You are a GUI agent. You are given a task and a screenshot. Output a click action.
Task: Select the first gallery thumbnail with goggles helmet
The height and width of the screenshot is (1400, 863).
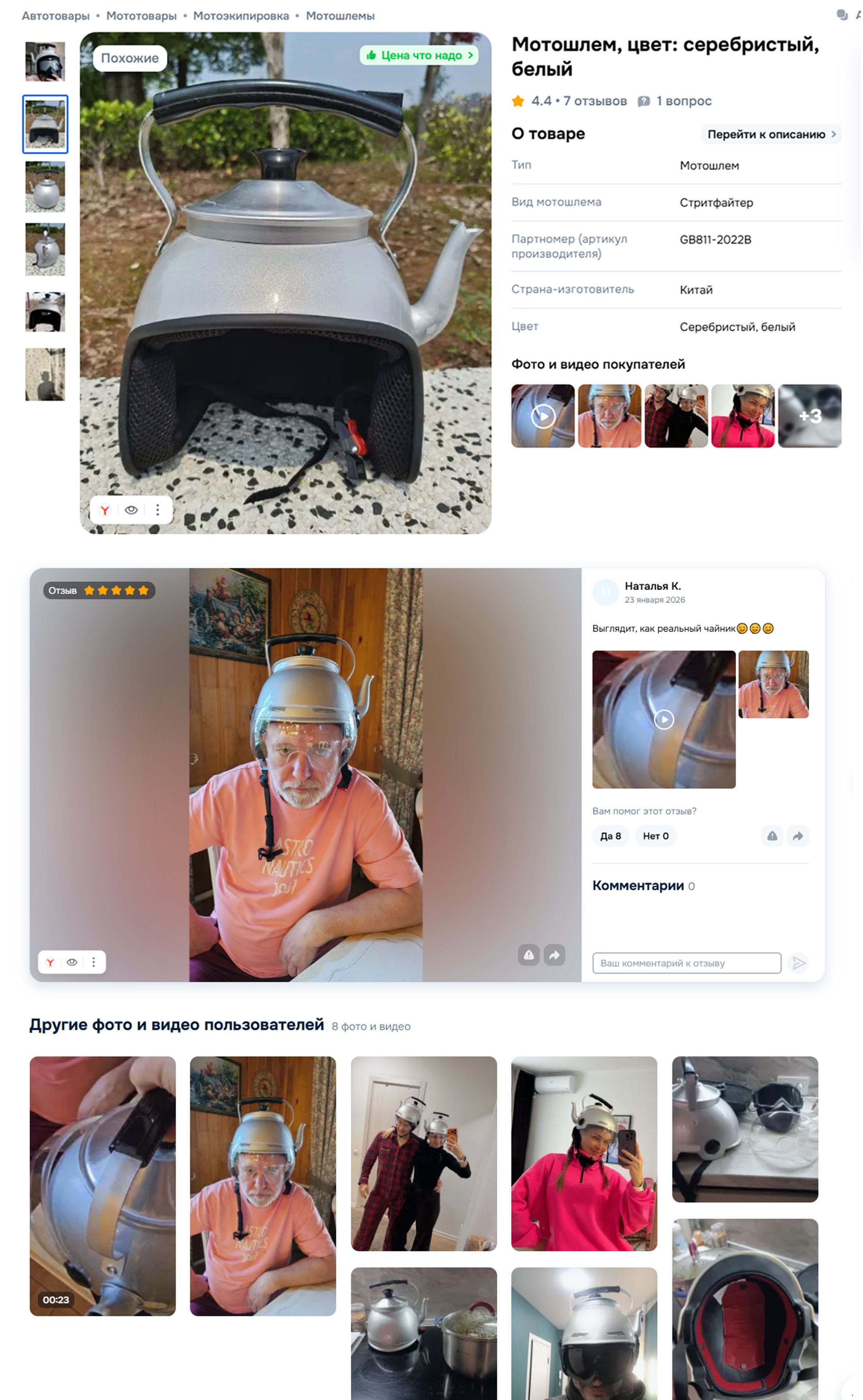(x=45, y=62)
